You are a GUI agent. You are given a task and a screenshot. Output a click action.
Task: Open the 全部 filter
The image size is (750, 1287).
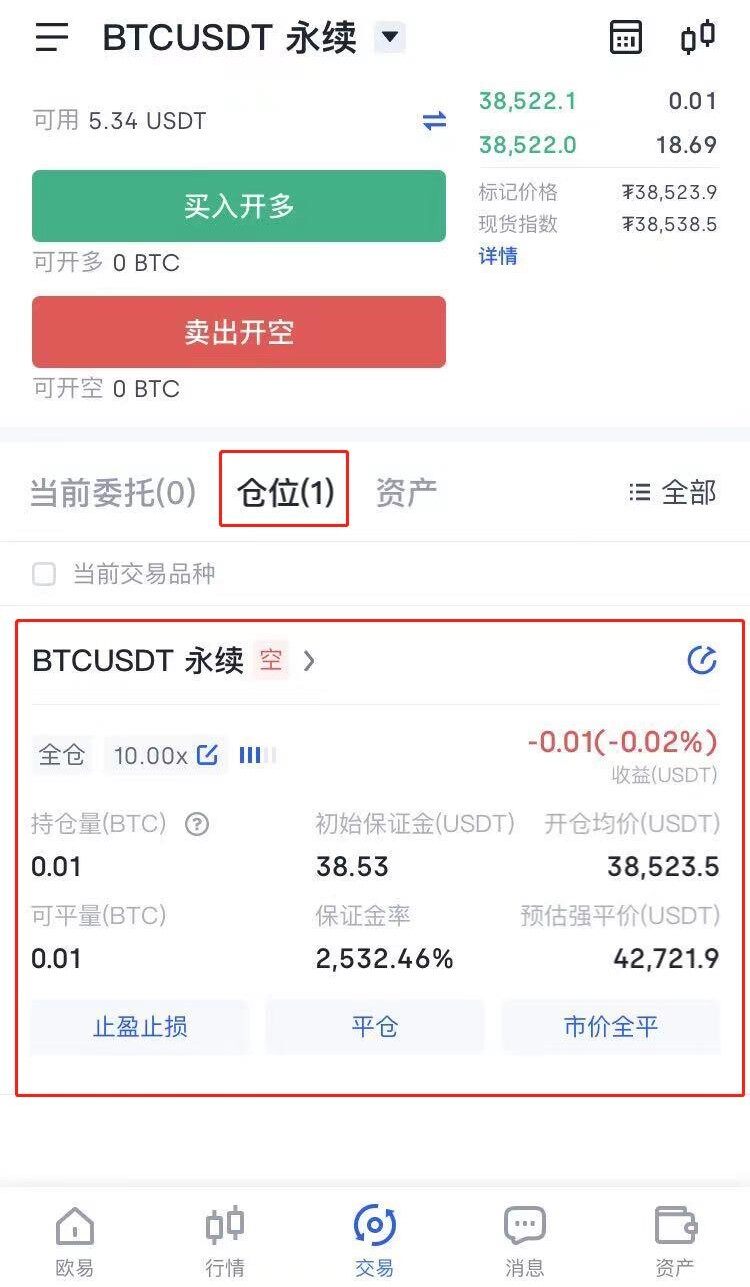672,492
